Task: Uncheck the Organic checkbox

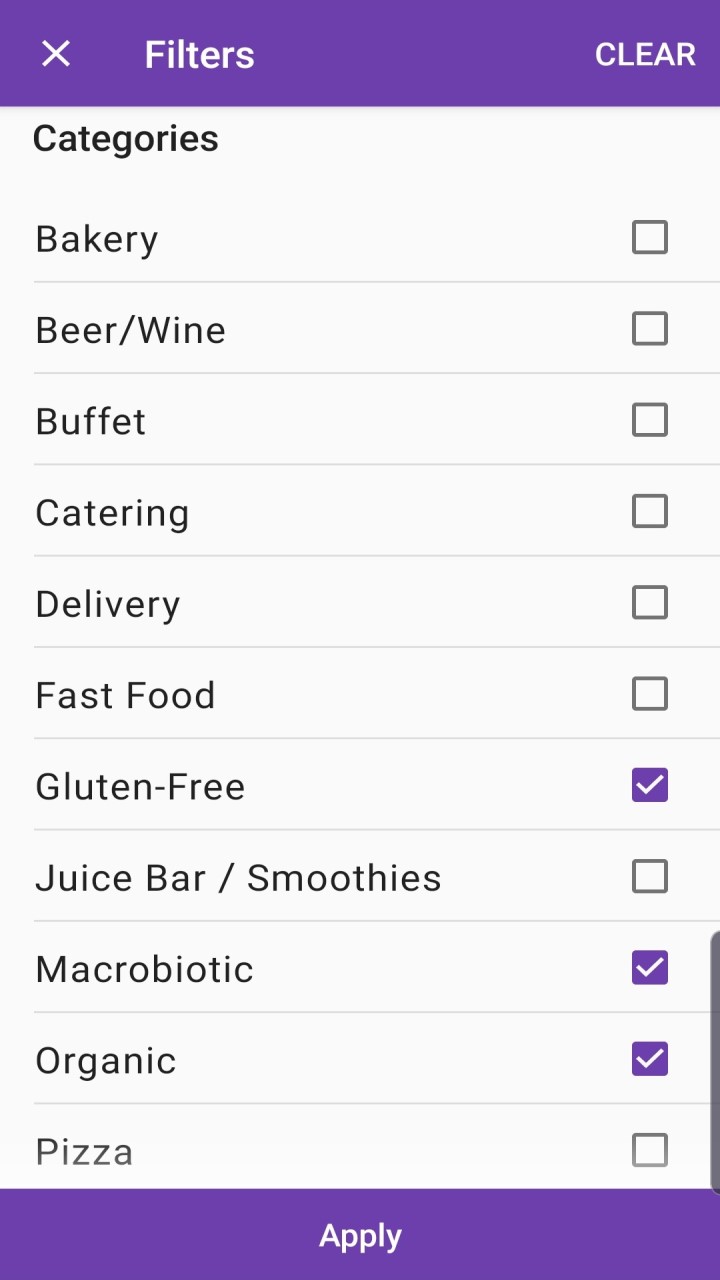Action: pyautogui.click(x=649, y=1059)
